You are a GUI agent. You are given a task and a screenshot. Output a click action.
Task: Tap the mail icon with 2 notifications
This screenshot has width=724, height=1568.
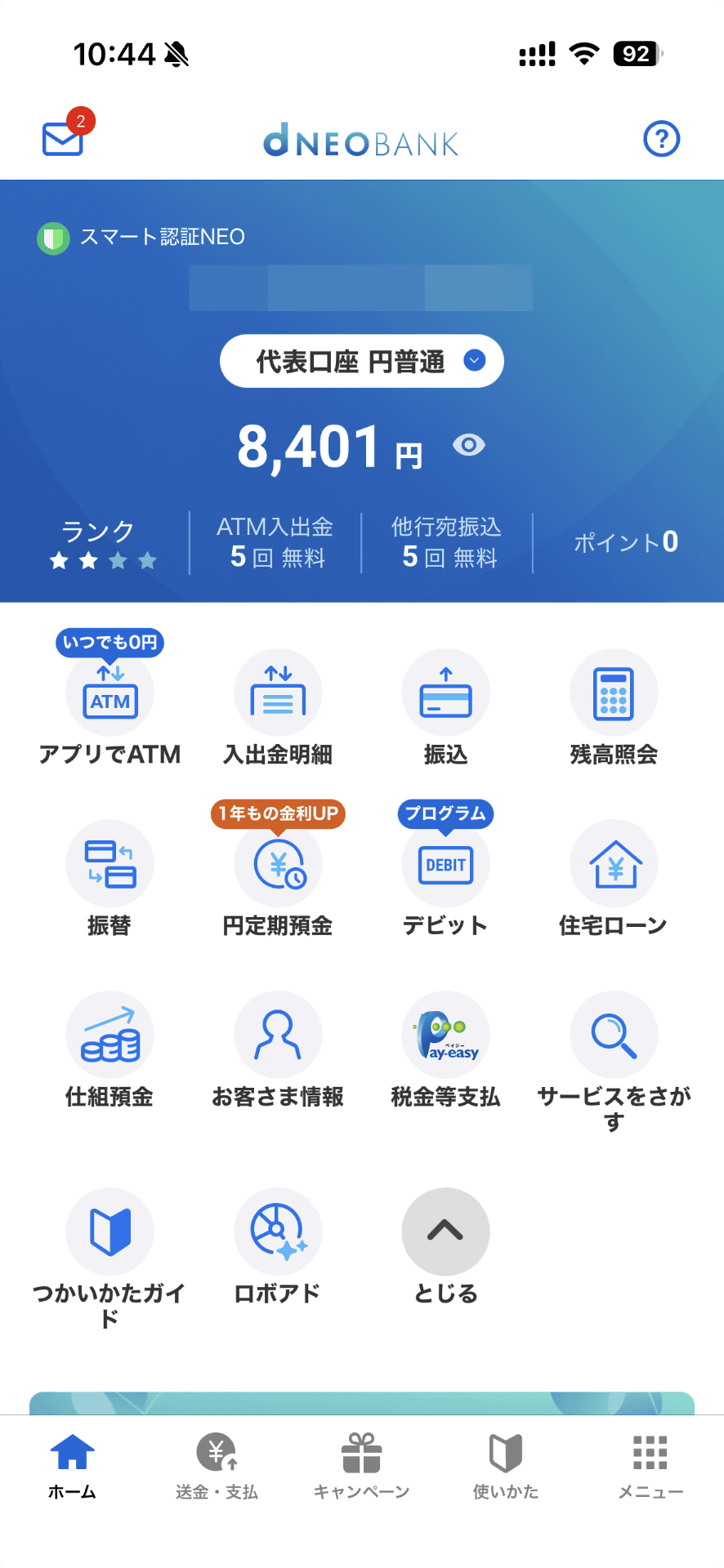coord(61,140)
